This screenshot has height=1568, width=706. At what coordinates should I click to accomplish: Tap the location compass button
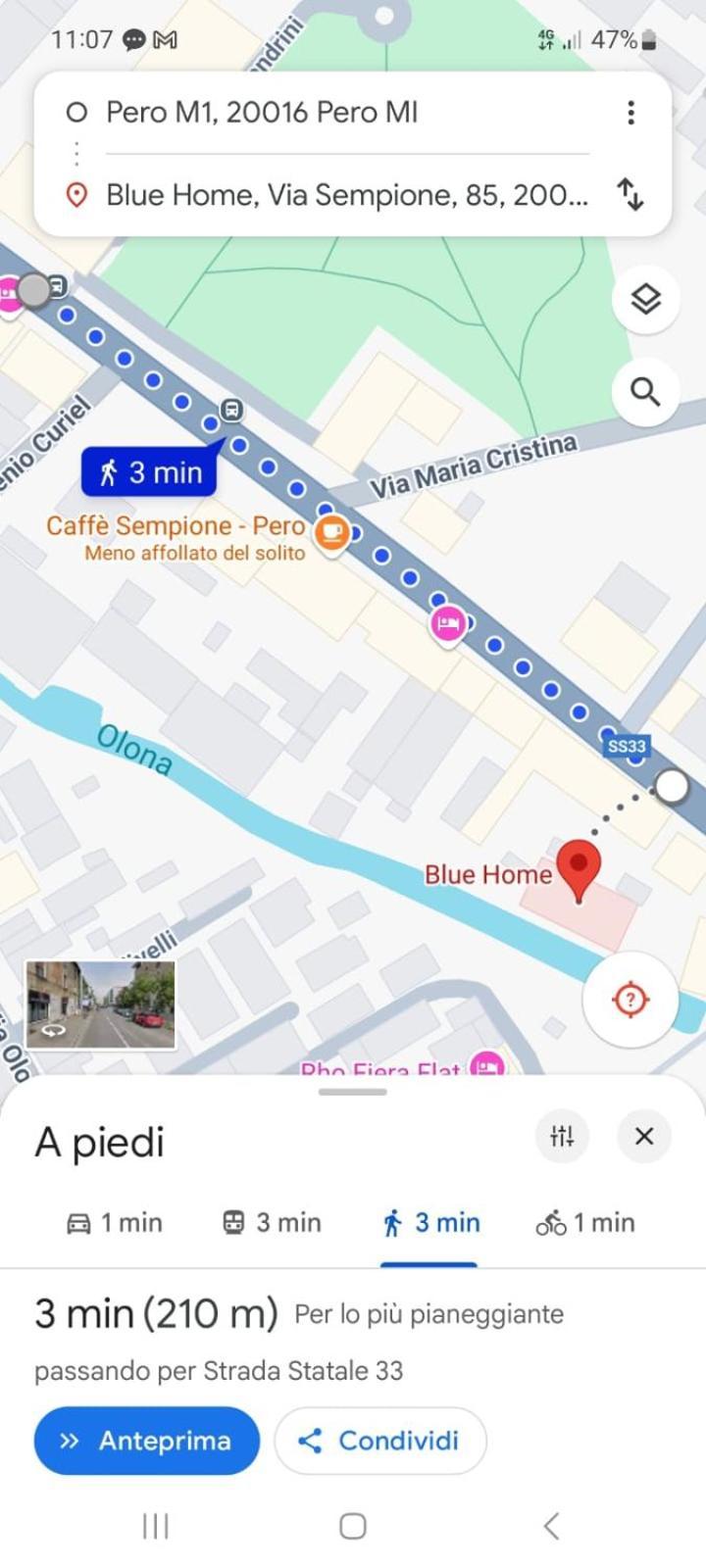point(630,1000)
